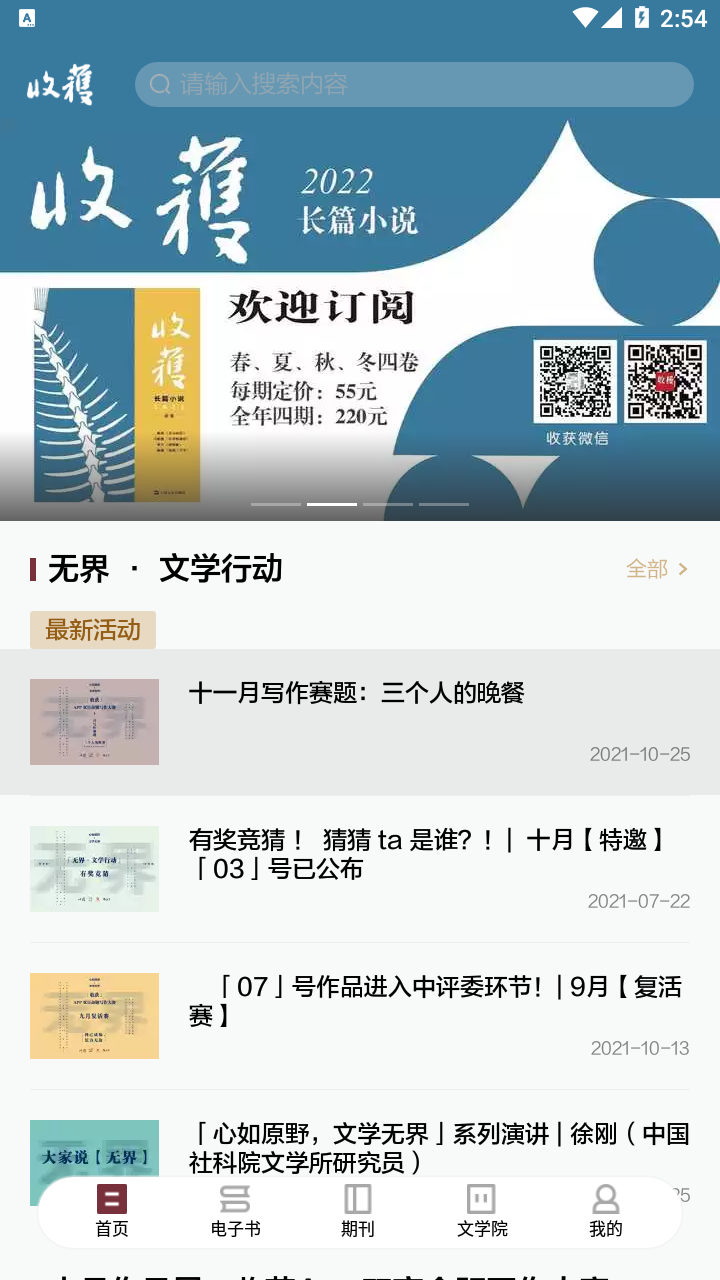Open the chevron next to 全部
The width and height of the screenshot is (720, 1280).
(684, 568)
